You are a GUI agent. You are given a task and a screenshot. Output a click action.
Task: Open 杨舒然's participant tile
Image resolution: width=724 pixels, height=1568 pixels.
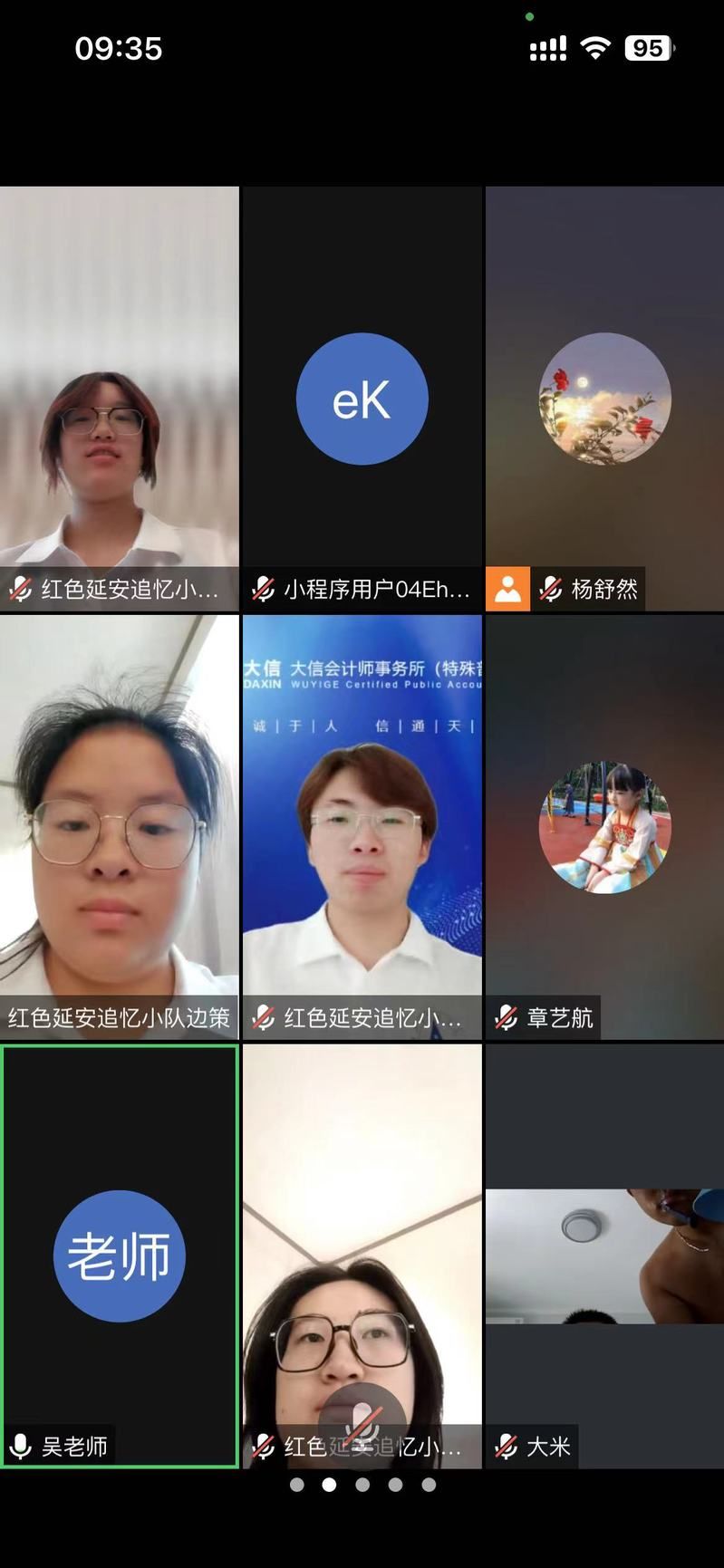(604, 399)
